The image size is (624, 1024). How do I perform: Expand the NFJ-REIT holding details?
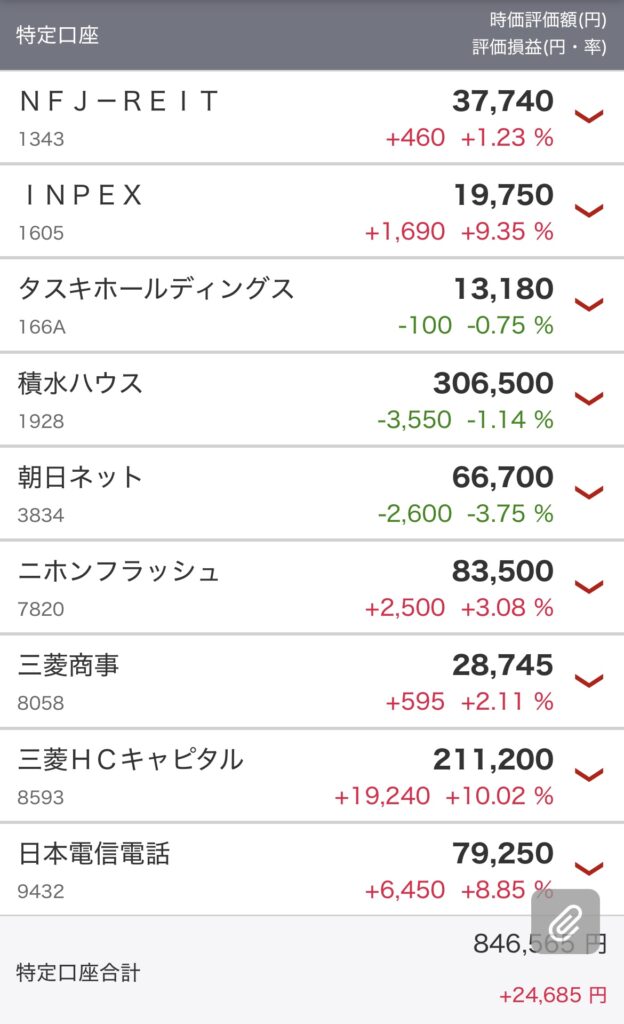click(x=589, y=117)
